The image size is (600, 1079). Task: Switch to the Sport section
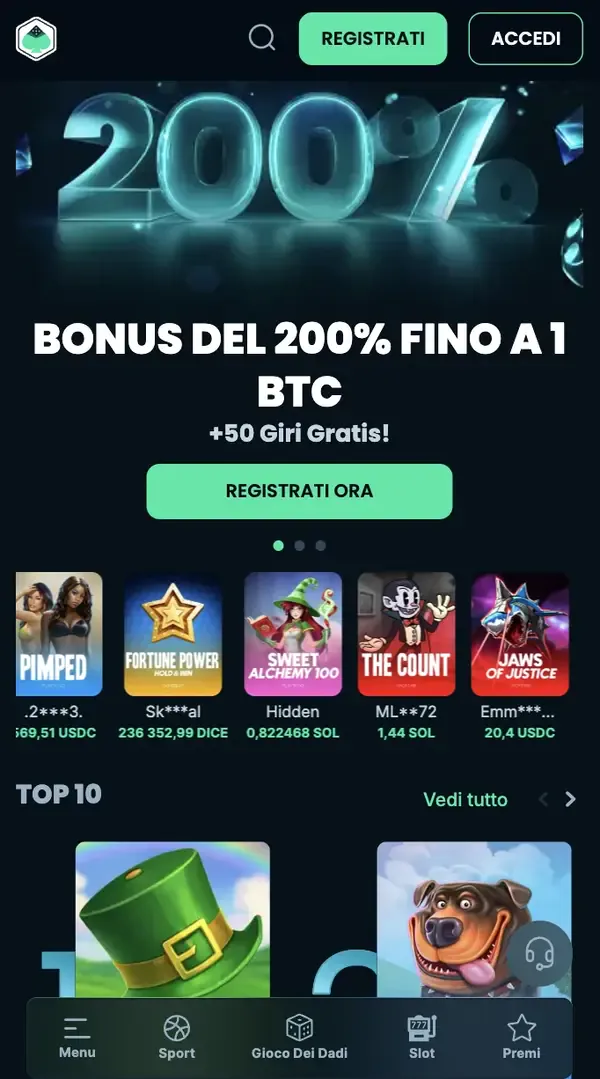click(177, 1037)
